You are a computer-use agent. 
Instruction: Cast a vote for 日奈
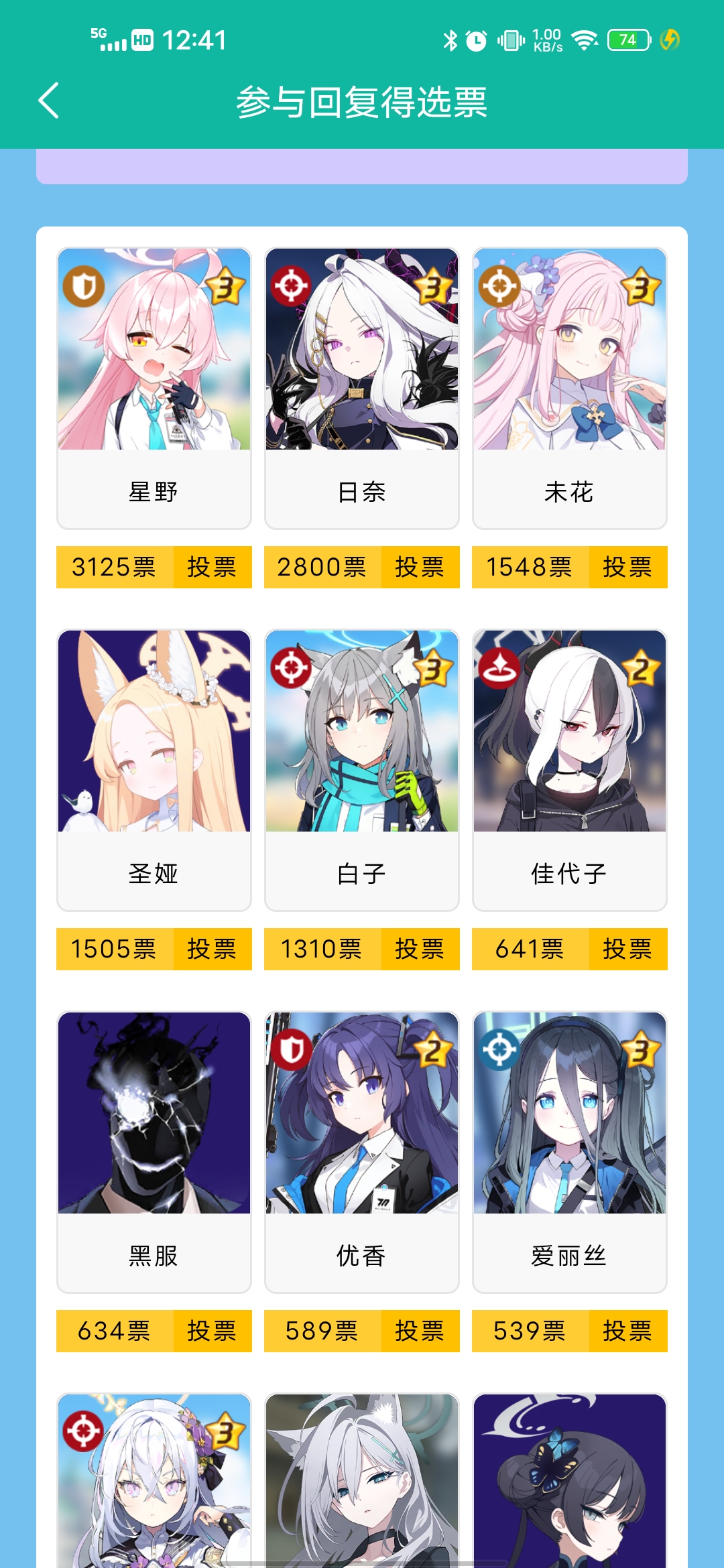point(420,567)
